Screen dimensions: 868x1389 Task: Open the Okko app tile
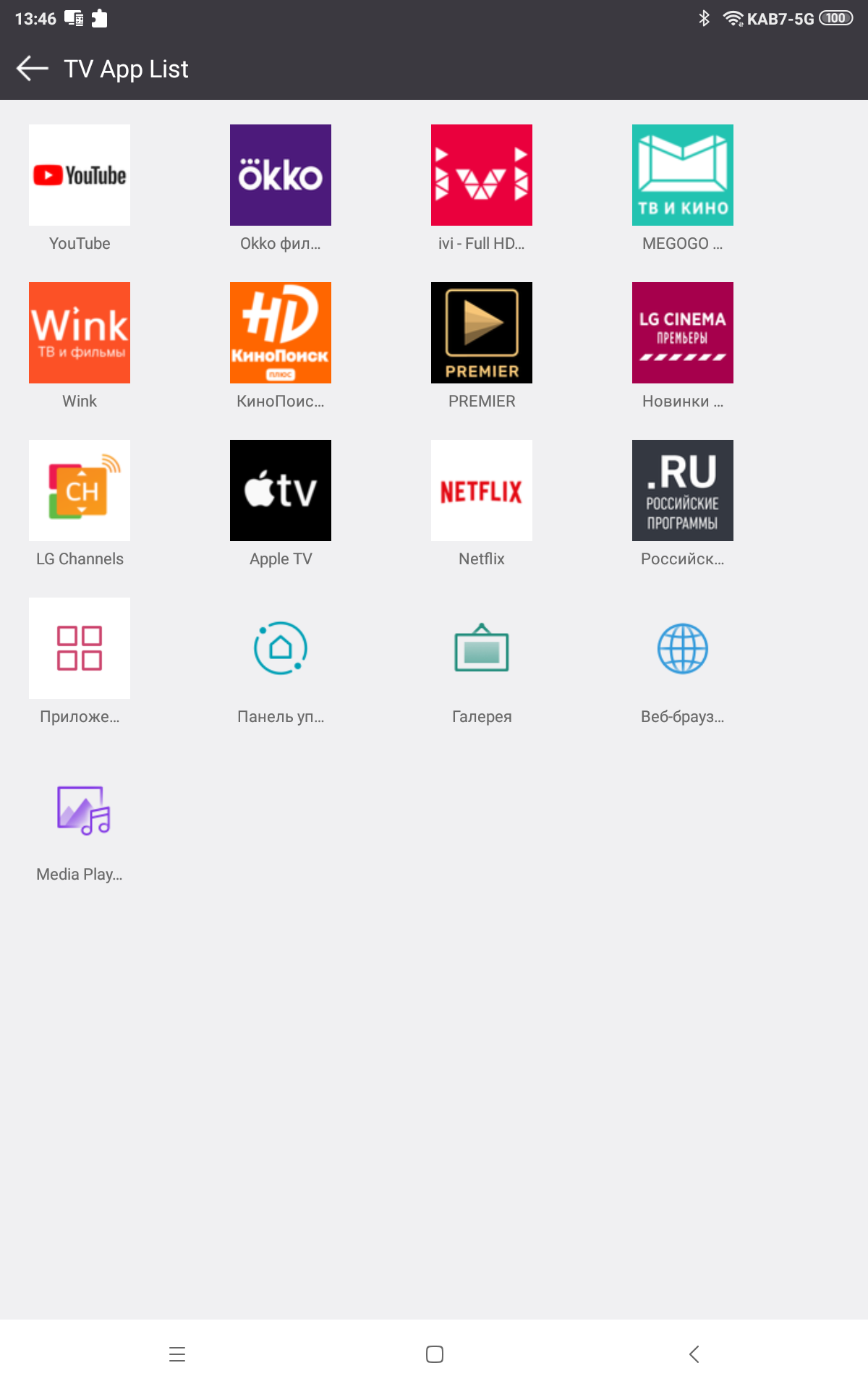click(x=281, y=175)
